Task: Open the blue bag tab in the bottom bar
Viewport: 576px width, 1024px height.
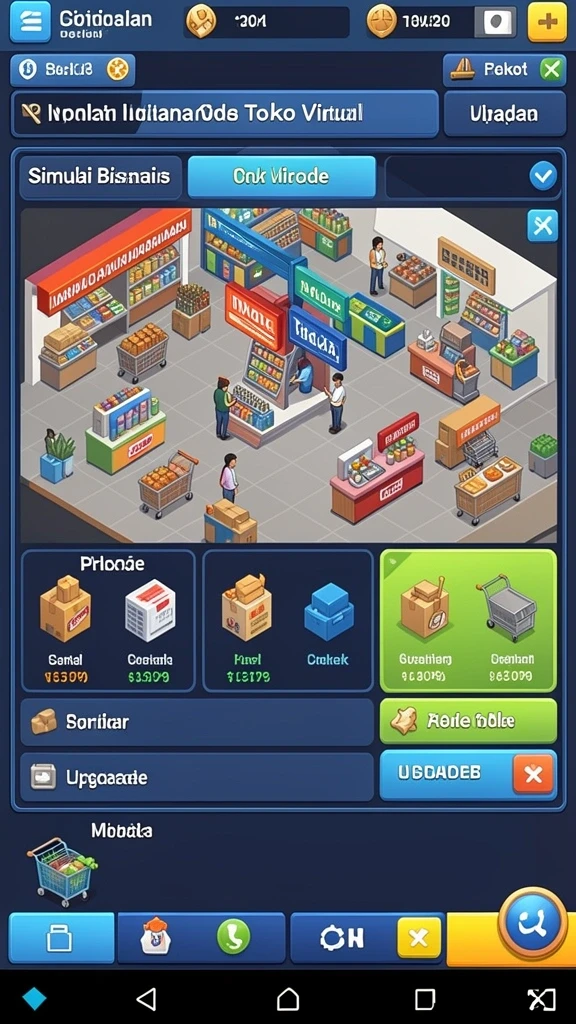Action: click(x=61, y=939)
